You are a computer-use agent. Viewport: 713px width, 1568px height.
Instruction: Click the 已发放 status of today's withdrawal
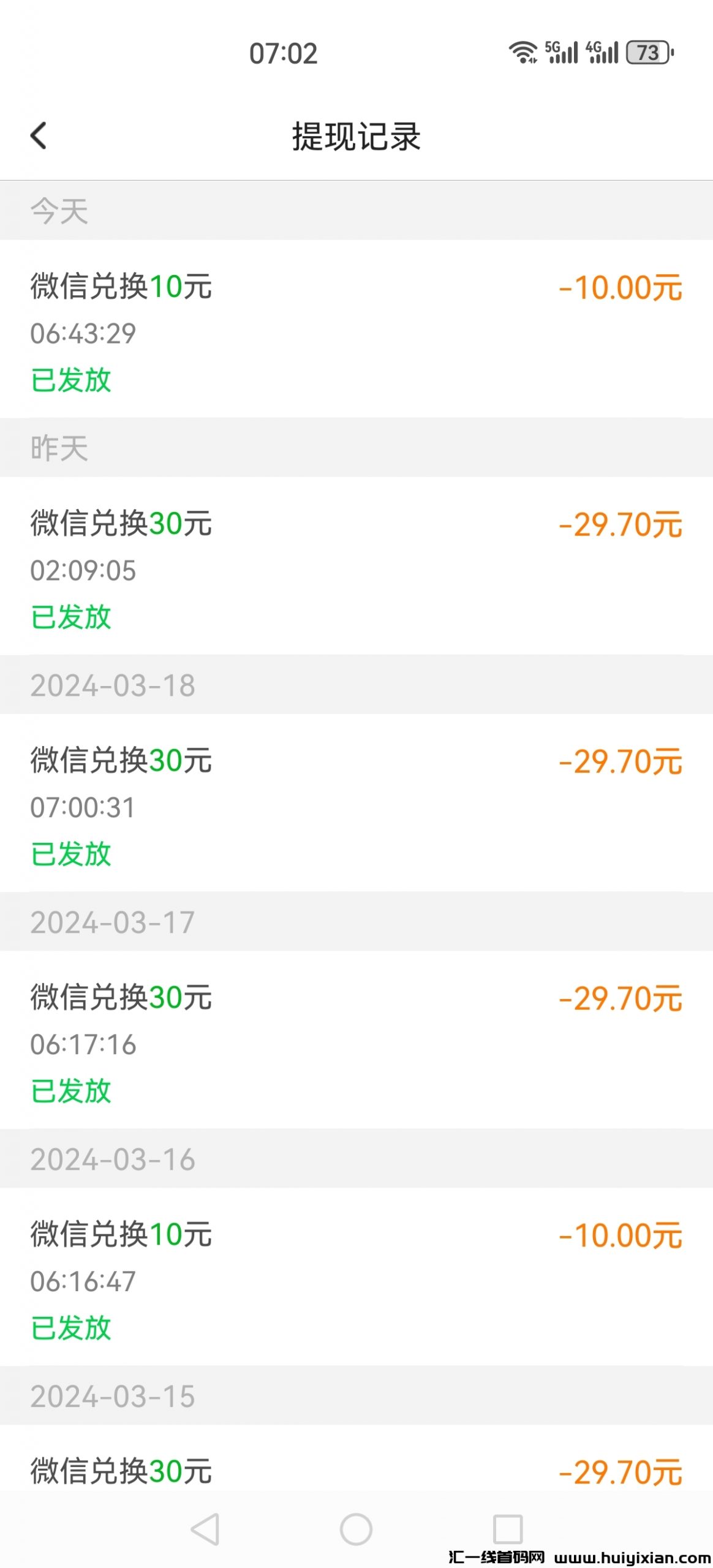tap(70, 380)
